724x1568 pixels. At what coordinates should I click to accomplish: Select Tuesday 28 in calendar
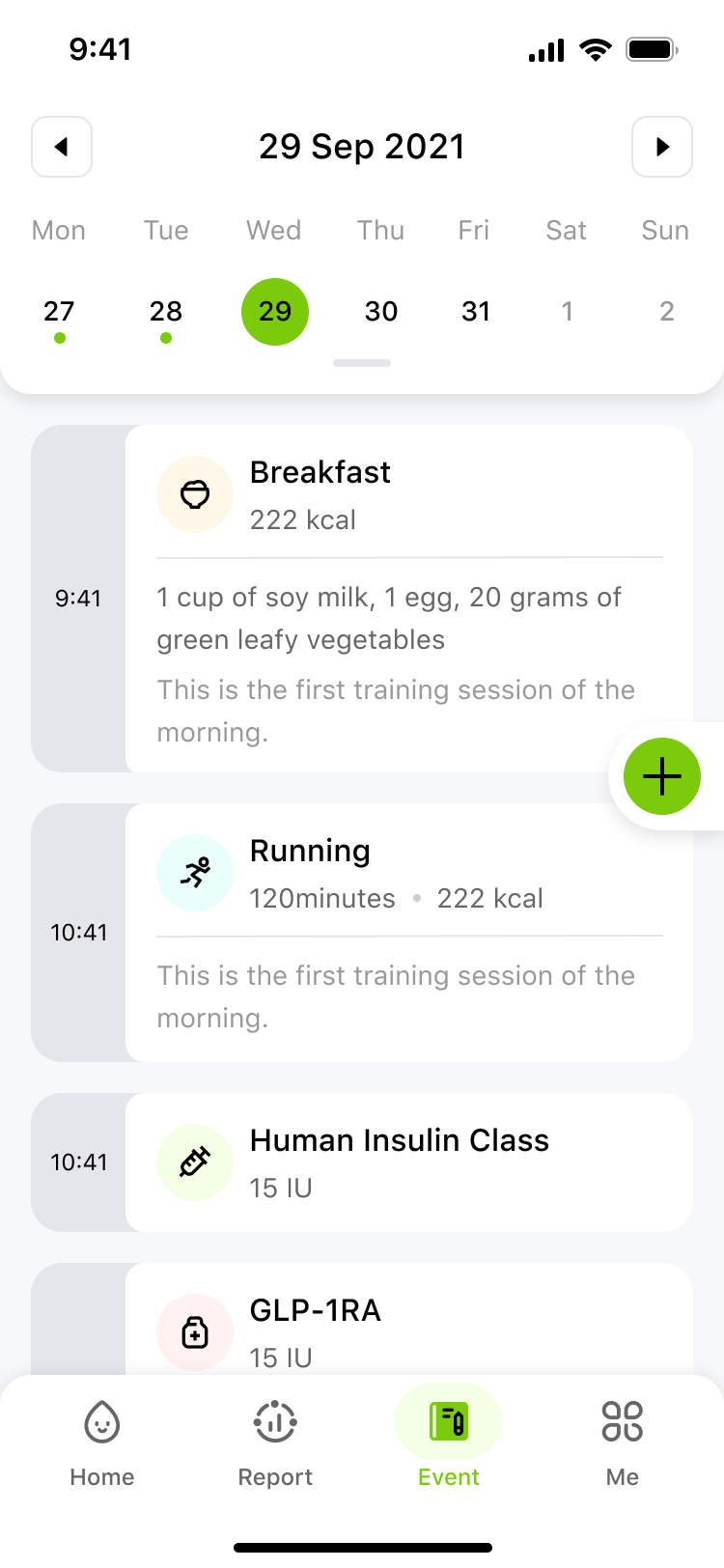[x=166, y=312]
